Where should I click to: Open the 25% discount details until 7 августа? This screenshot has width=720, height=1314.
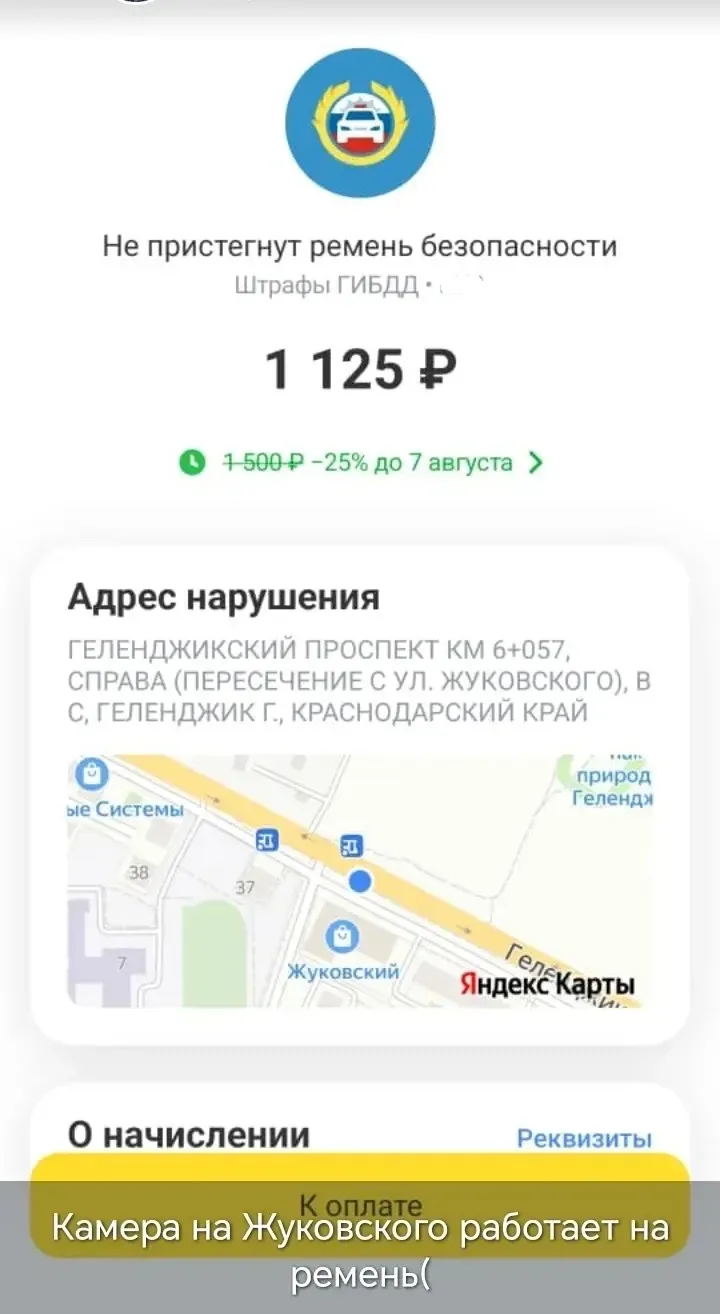[x=360, y=462]
